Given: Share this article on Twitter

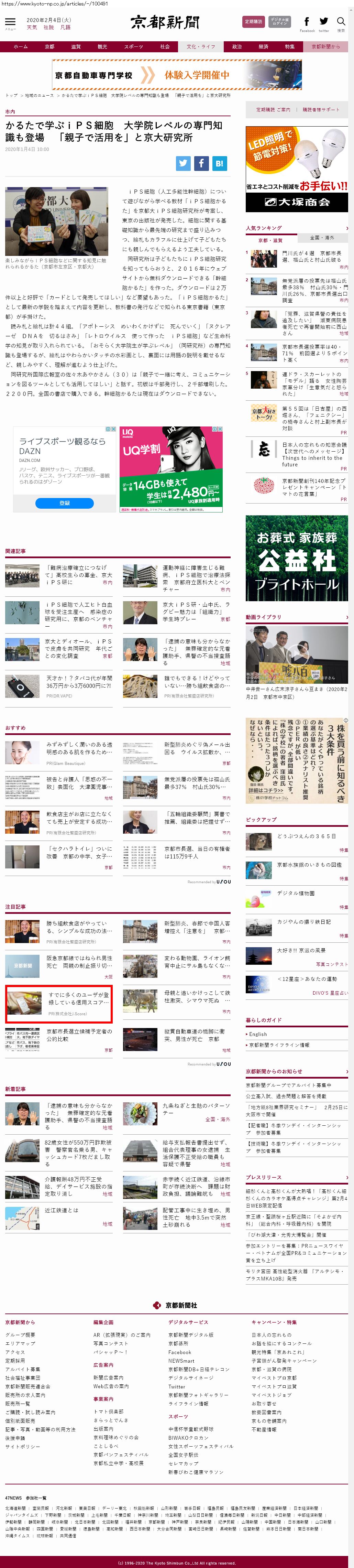Looking at the screenshot, I should click(x=183, y=163).
